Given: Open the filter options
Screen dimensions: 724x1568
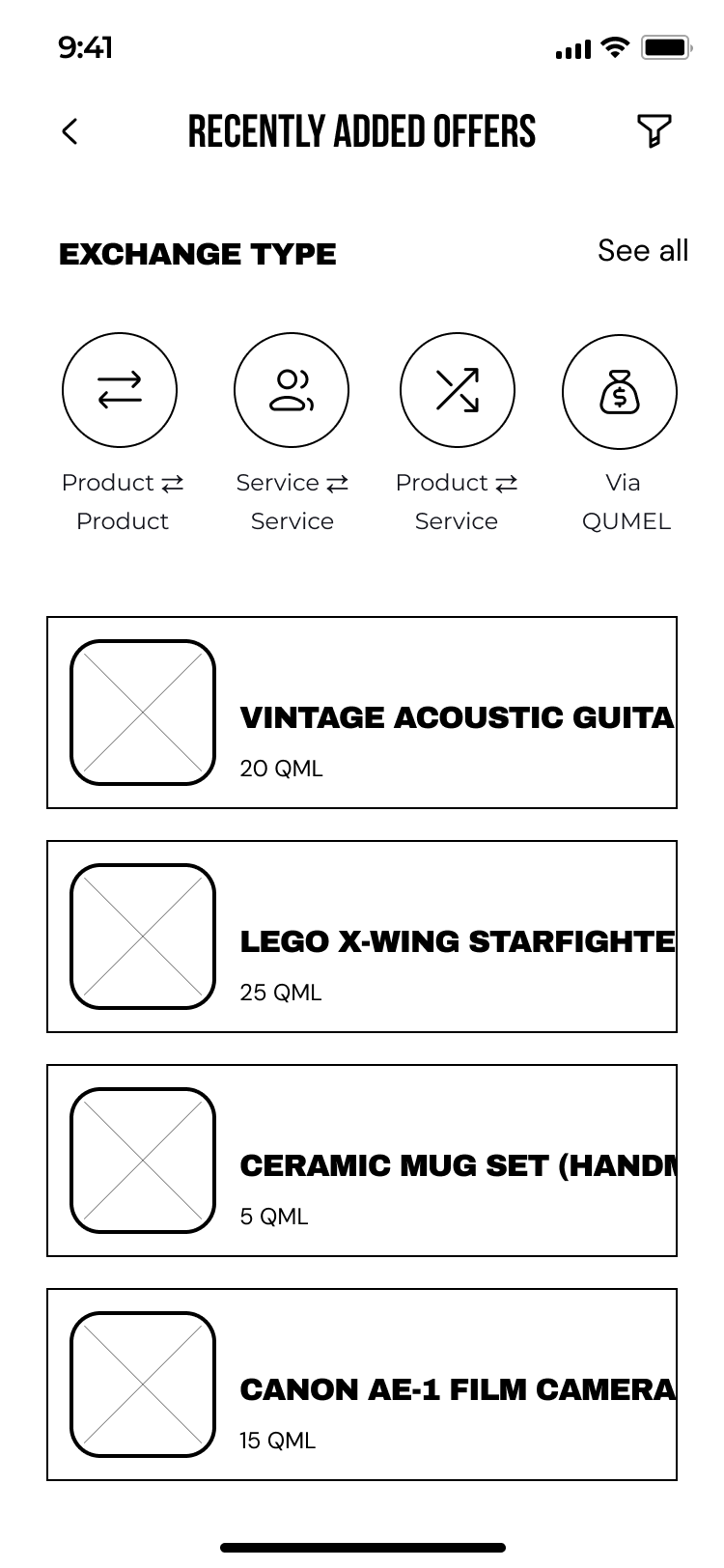Looking at the screenshot, I should pos(654,131).
